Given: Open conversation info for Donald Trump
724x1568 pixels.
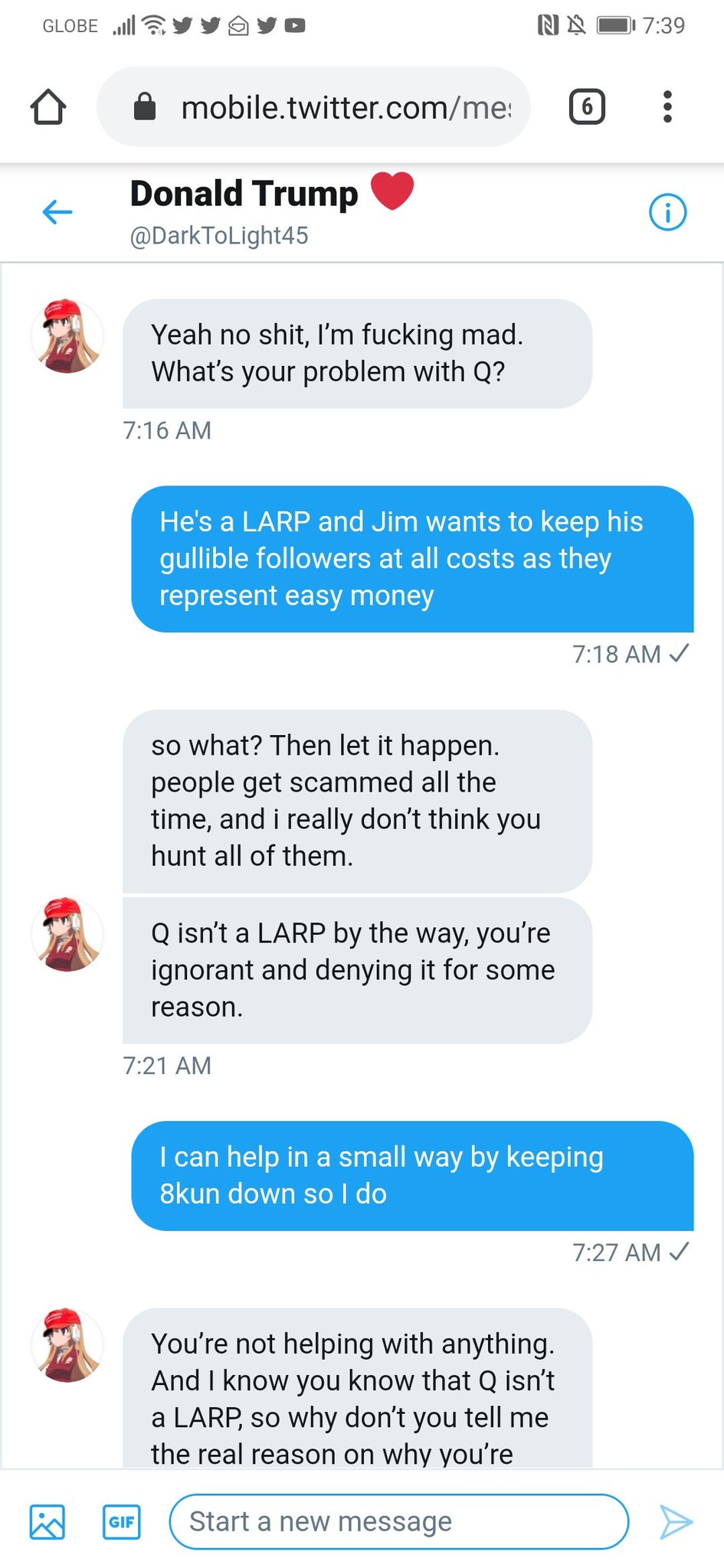Looking at the screenshot, I should [667, 212].
